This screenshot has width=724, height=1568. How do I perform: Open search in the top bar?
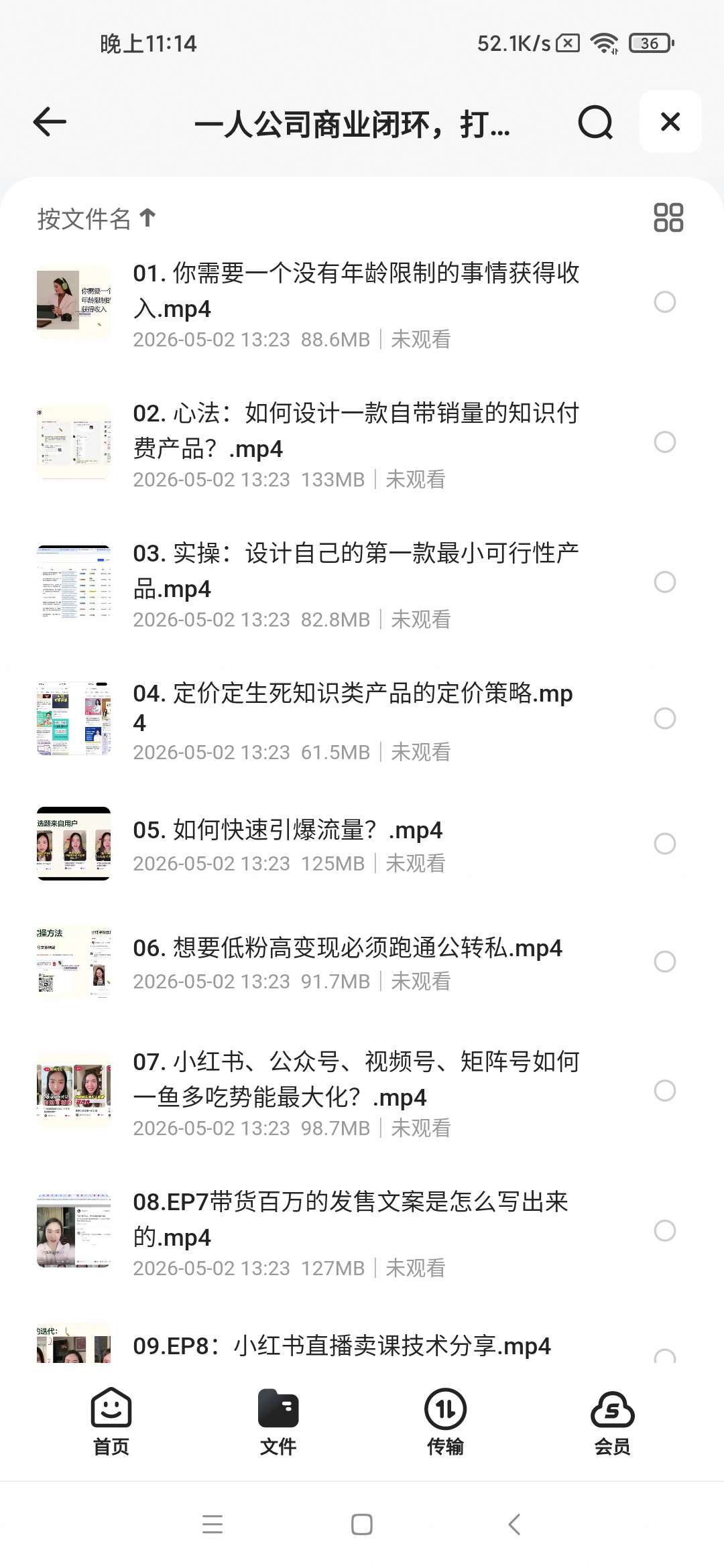595,122
